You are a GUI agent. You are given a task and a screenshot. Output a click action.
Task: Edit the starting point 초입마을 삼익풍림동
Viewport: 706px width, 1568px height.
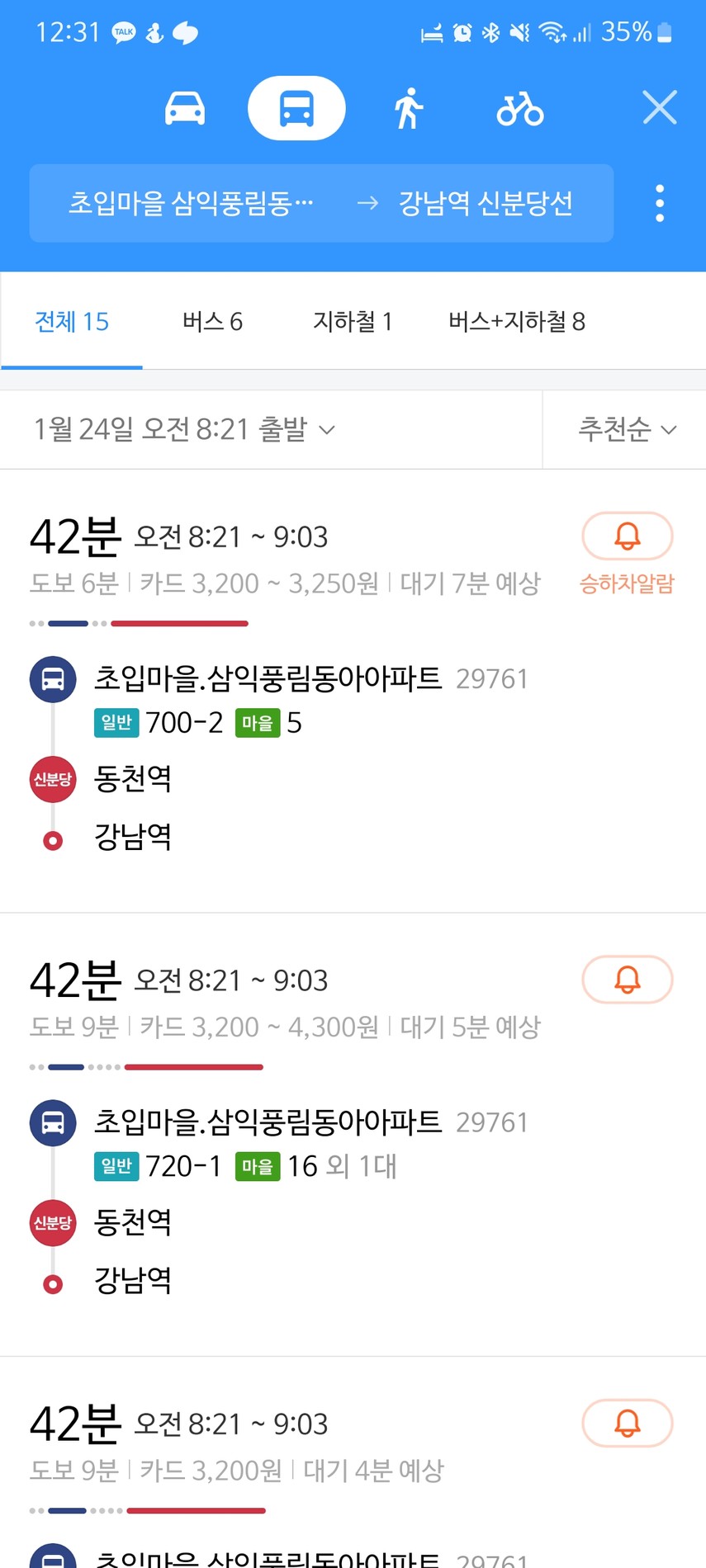tap(191, 203)
